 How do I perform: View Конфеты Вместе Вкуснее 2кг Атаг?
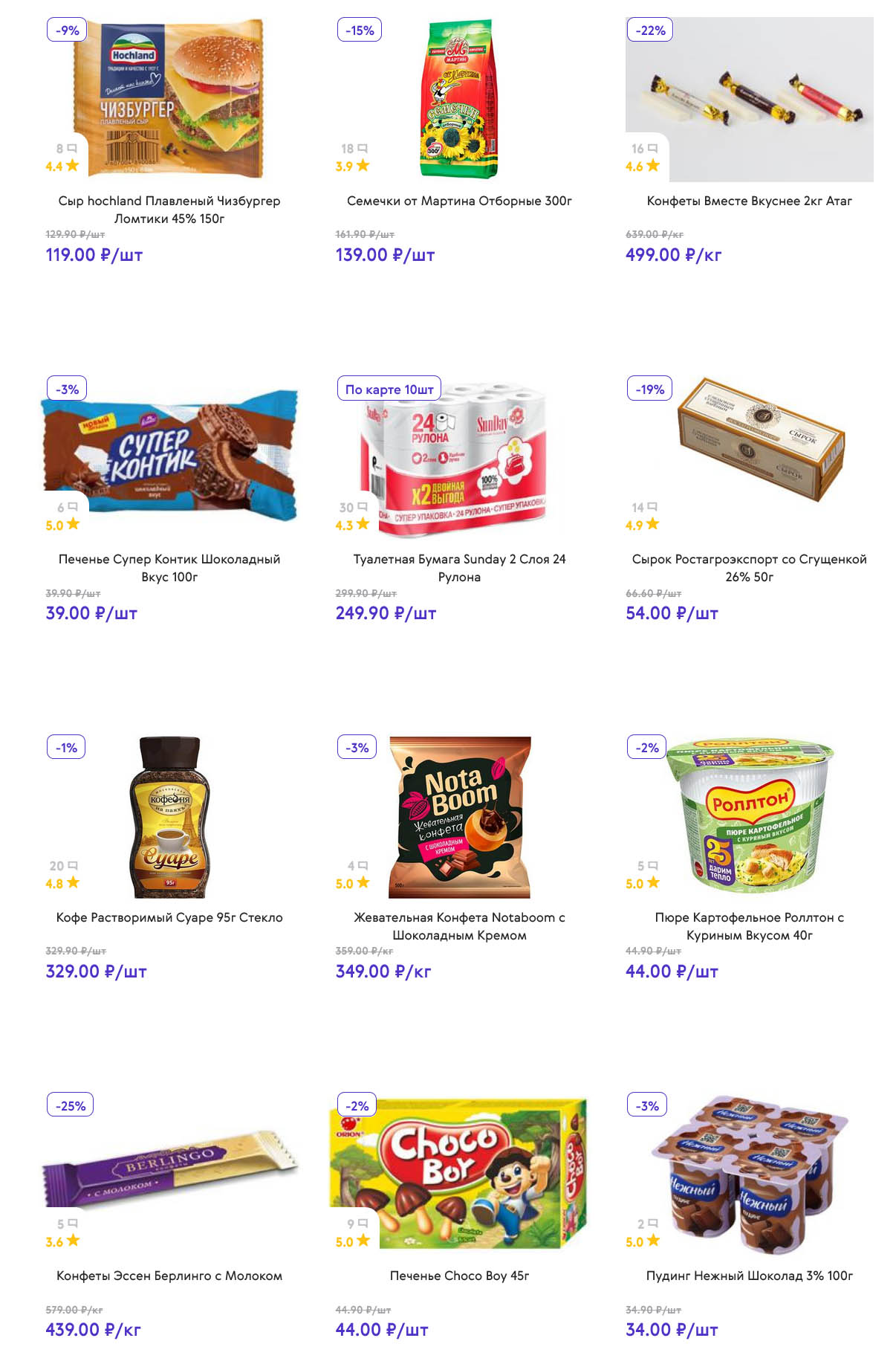[x=749, y=201]
